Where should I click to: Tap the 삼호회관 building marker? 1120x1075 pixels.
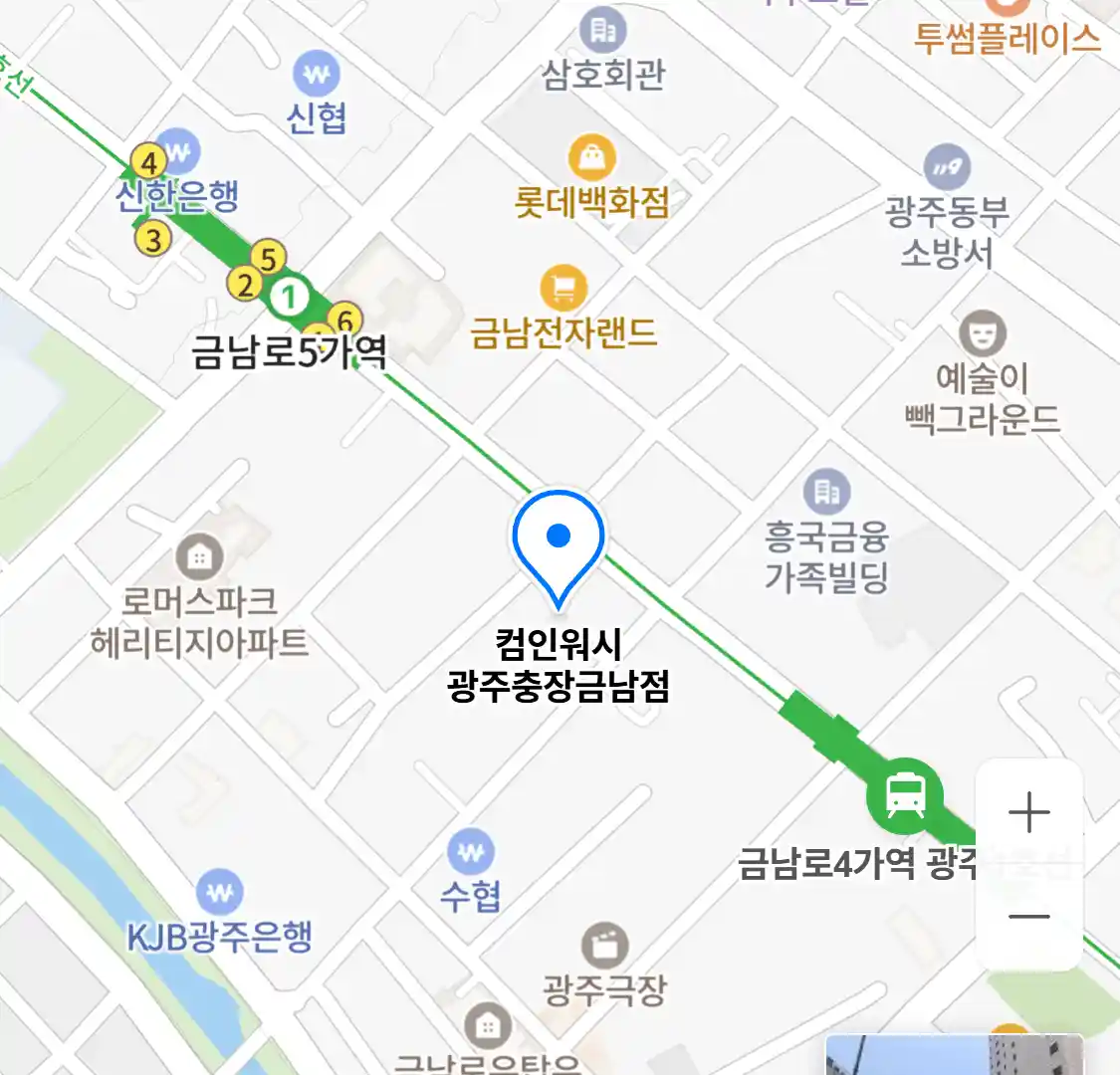click(x=603, y=31)
